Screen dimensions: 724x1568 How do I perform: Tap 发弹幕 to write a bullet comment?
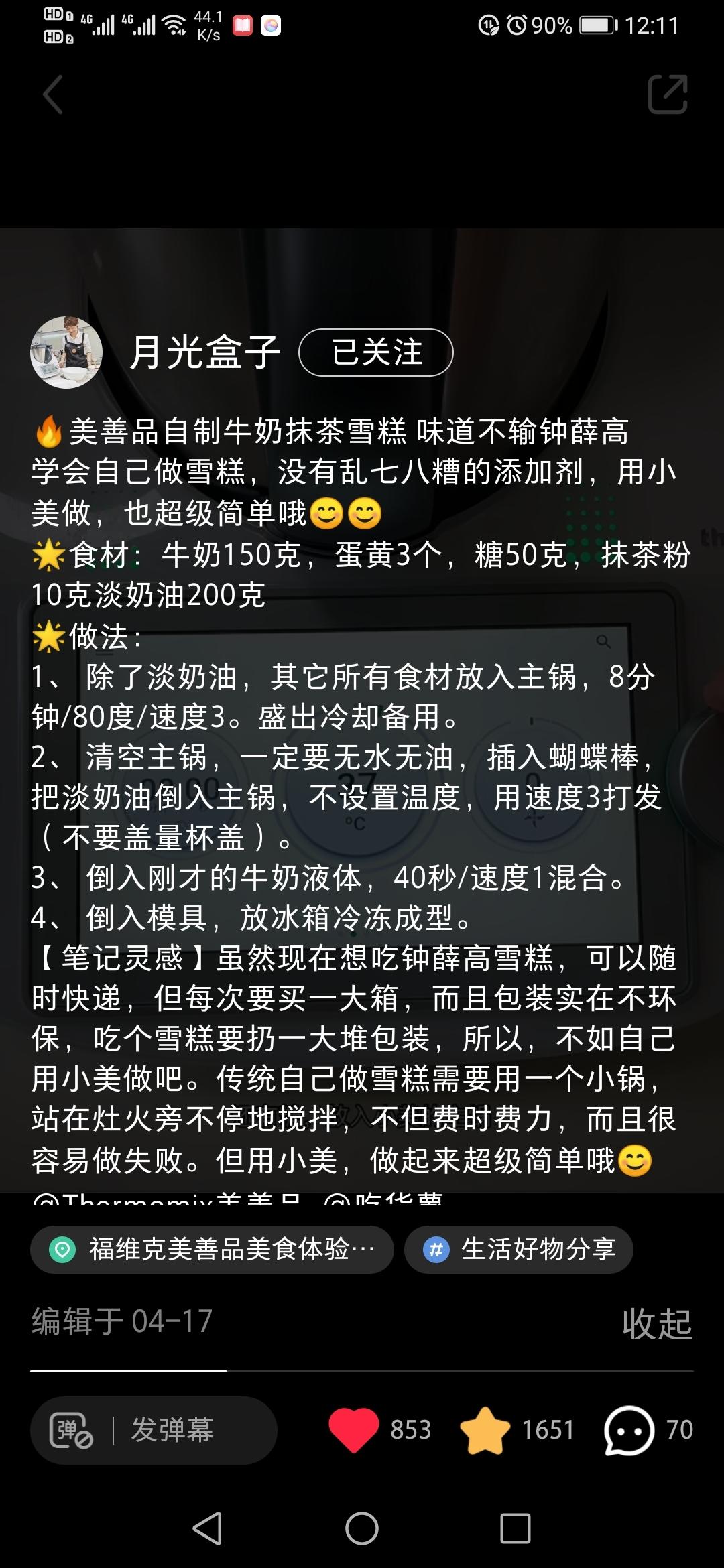172,1429
